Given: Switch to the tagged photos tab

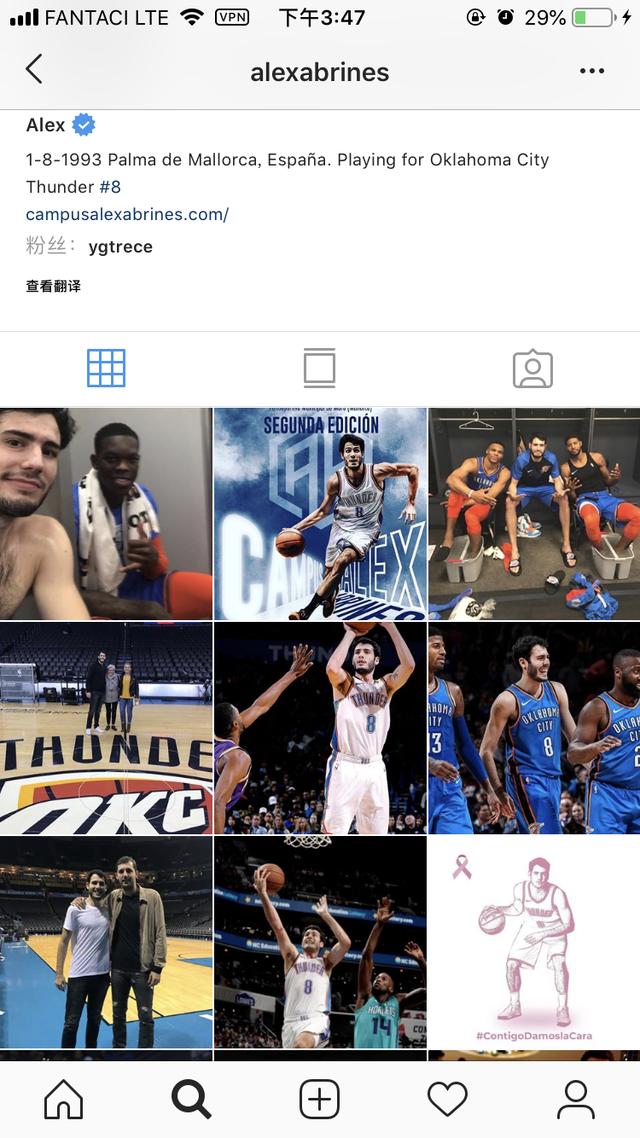Looking at the screenshot, I should click(x=532, y=368).
